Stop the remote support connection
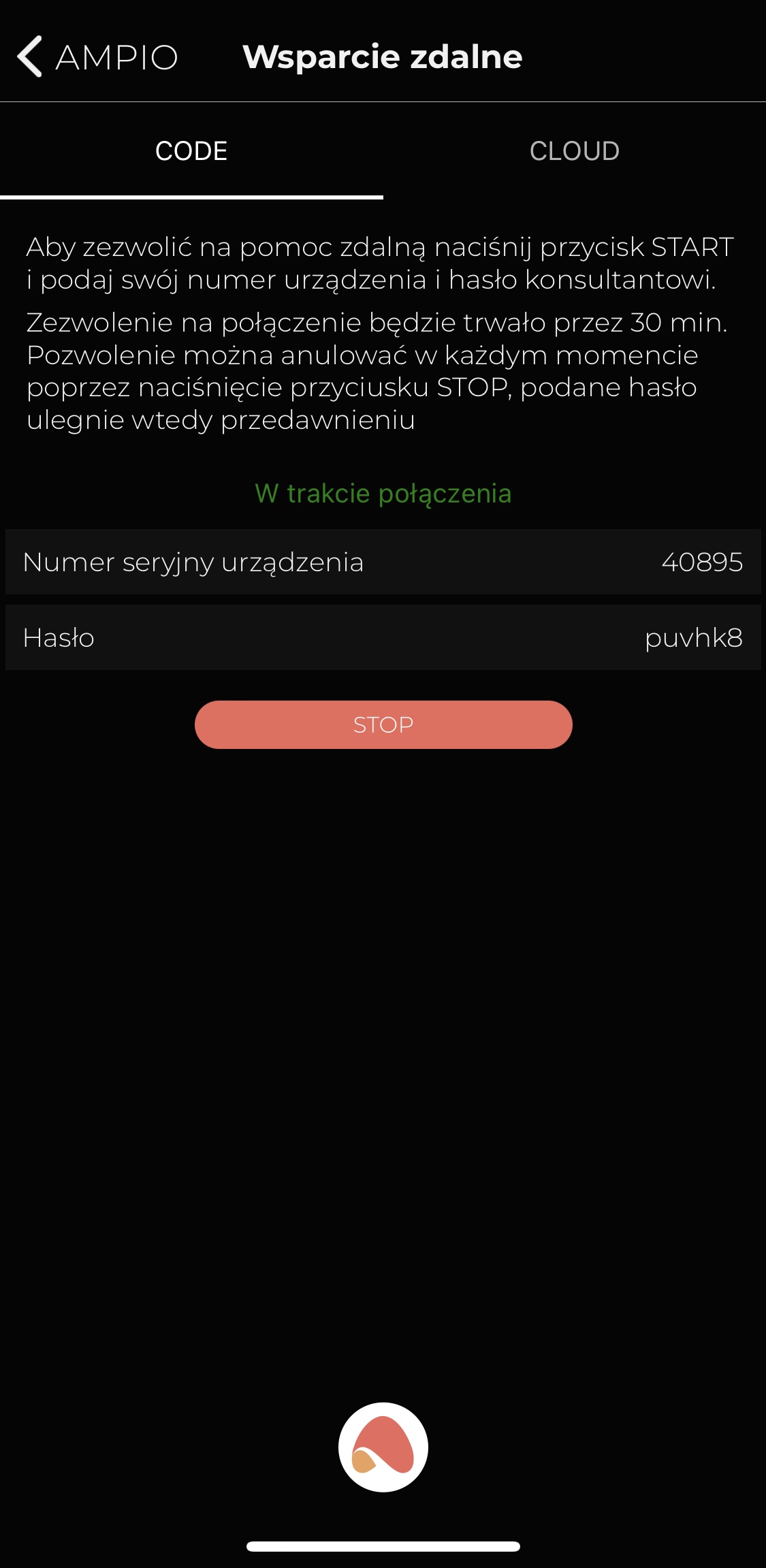The width and height of the screenshot is (766, 1568). click(383, 724)
